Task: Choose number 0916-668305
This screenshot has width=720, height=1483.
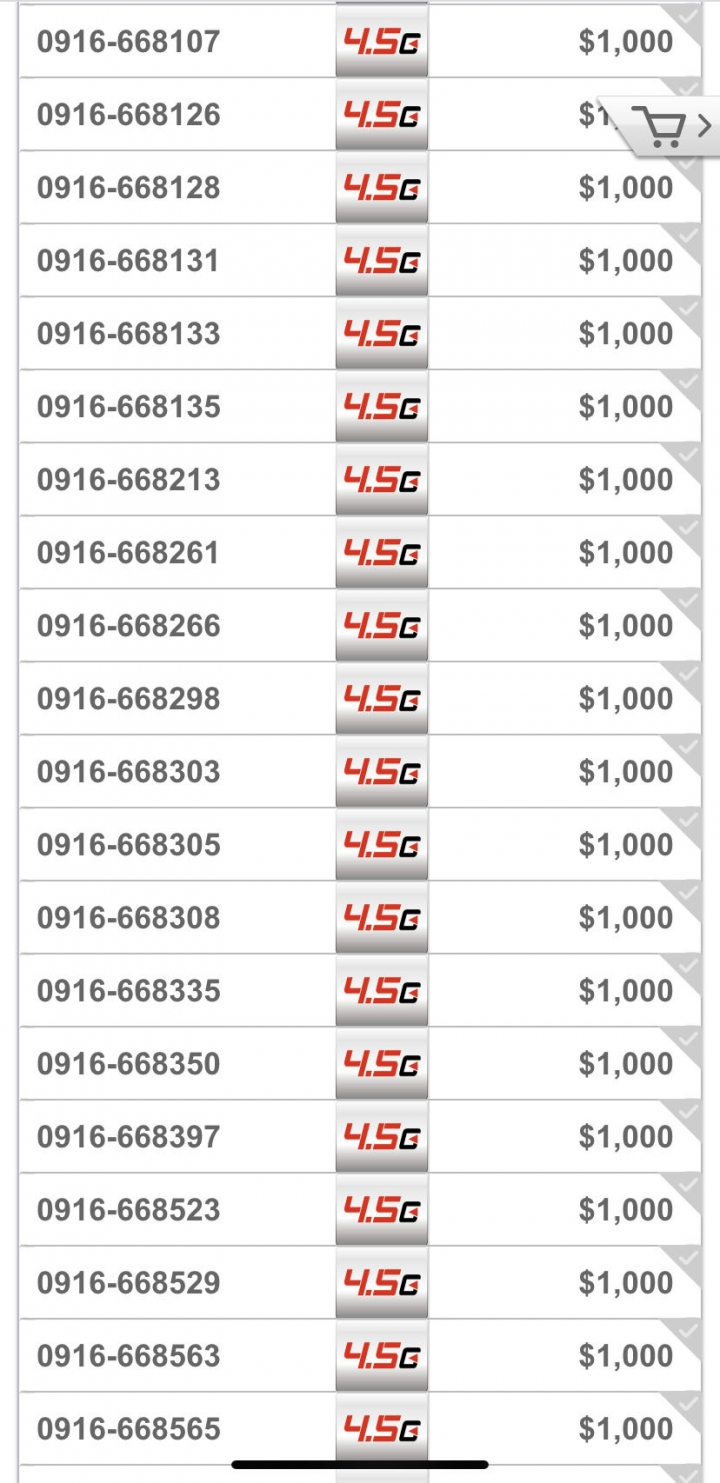Action: (360, 844)
